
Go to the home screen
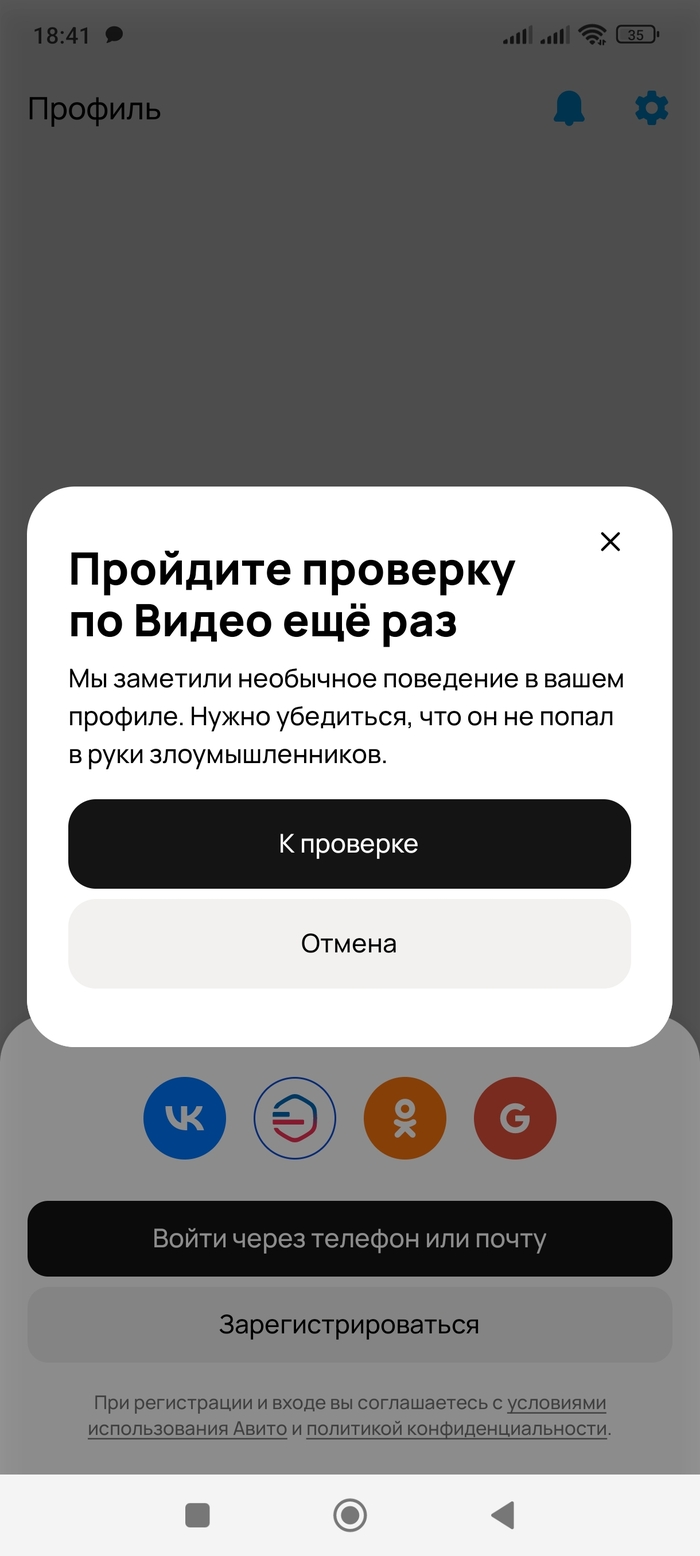point(350,1516)
